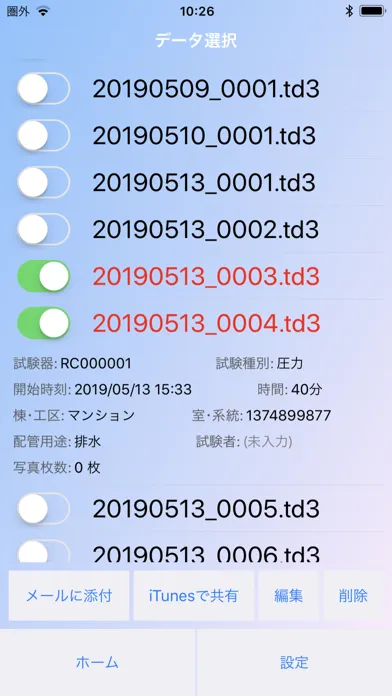
Task: Turn off the 20190513_0004.td3 switch
Action: [x=44, y=323]
